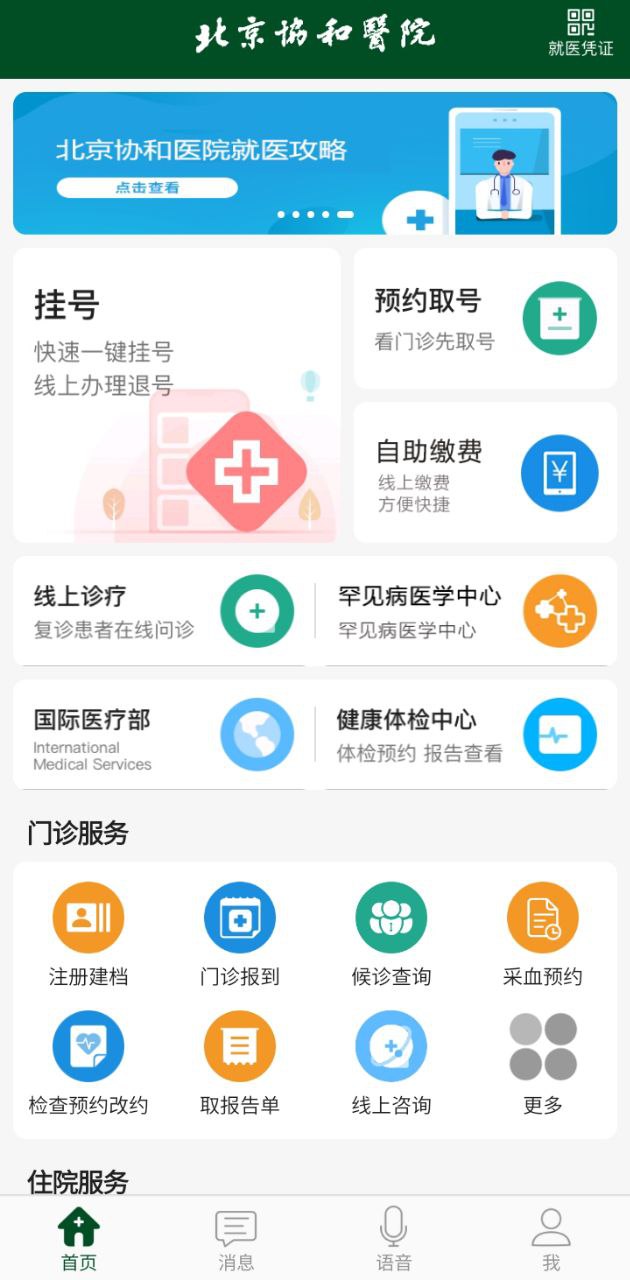Switch to 语音 tab
The image size is (630, 1280).
(393, 1239)
